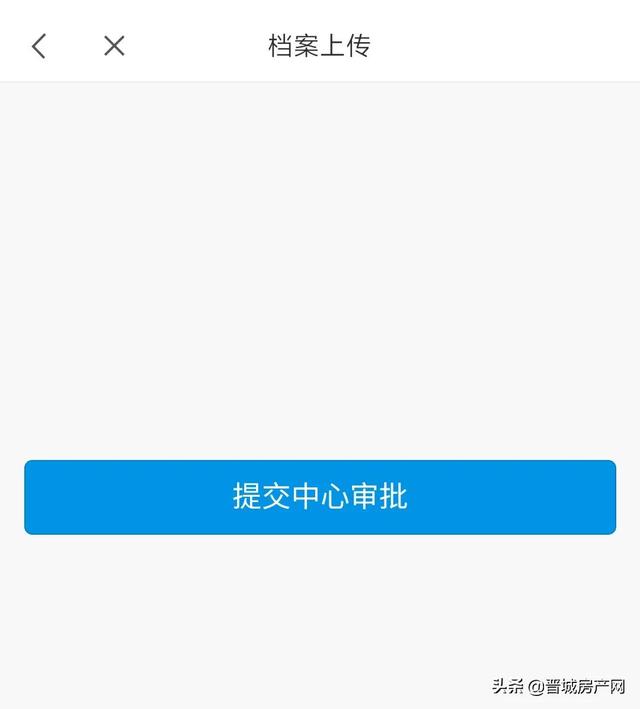
Task: Close the 档案上传 page
Action: point(114,45)
